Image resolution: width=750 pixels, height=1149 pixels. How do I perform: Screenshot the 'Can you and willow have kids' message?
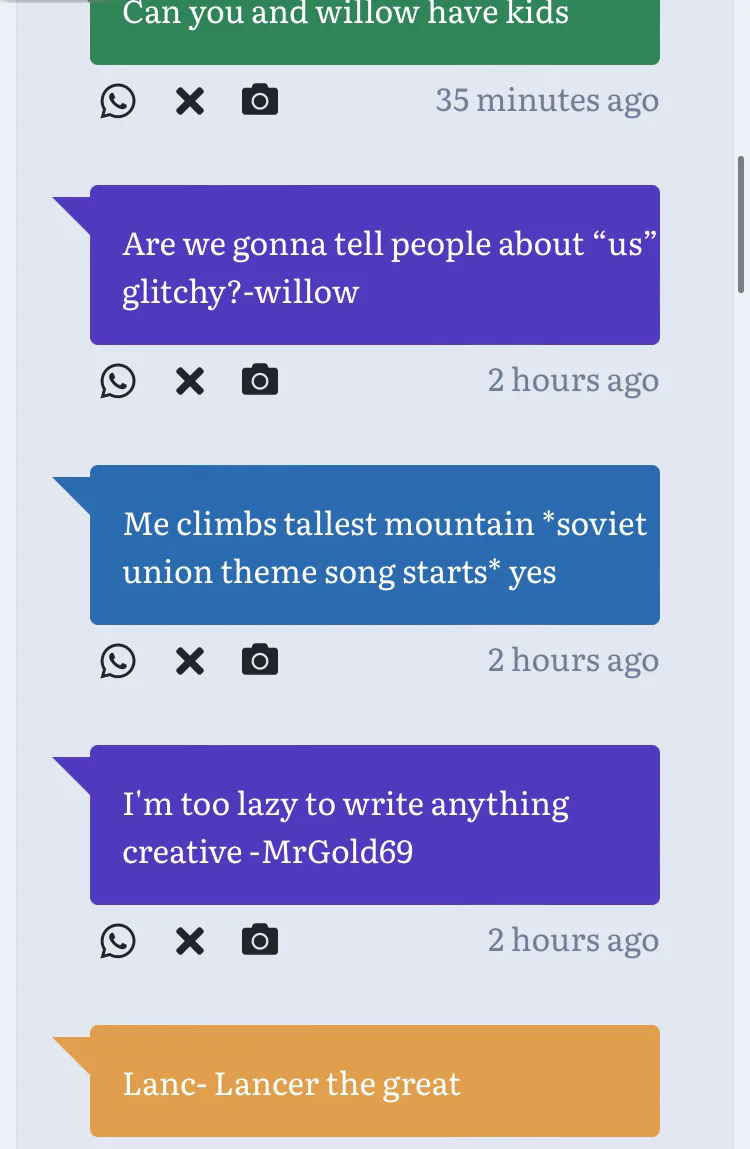point(260,101)
